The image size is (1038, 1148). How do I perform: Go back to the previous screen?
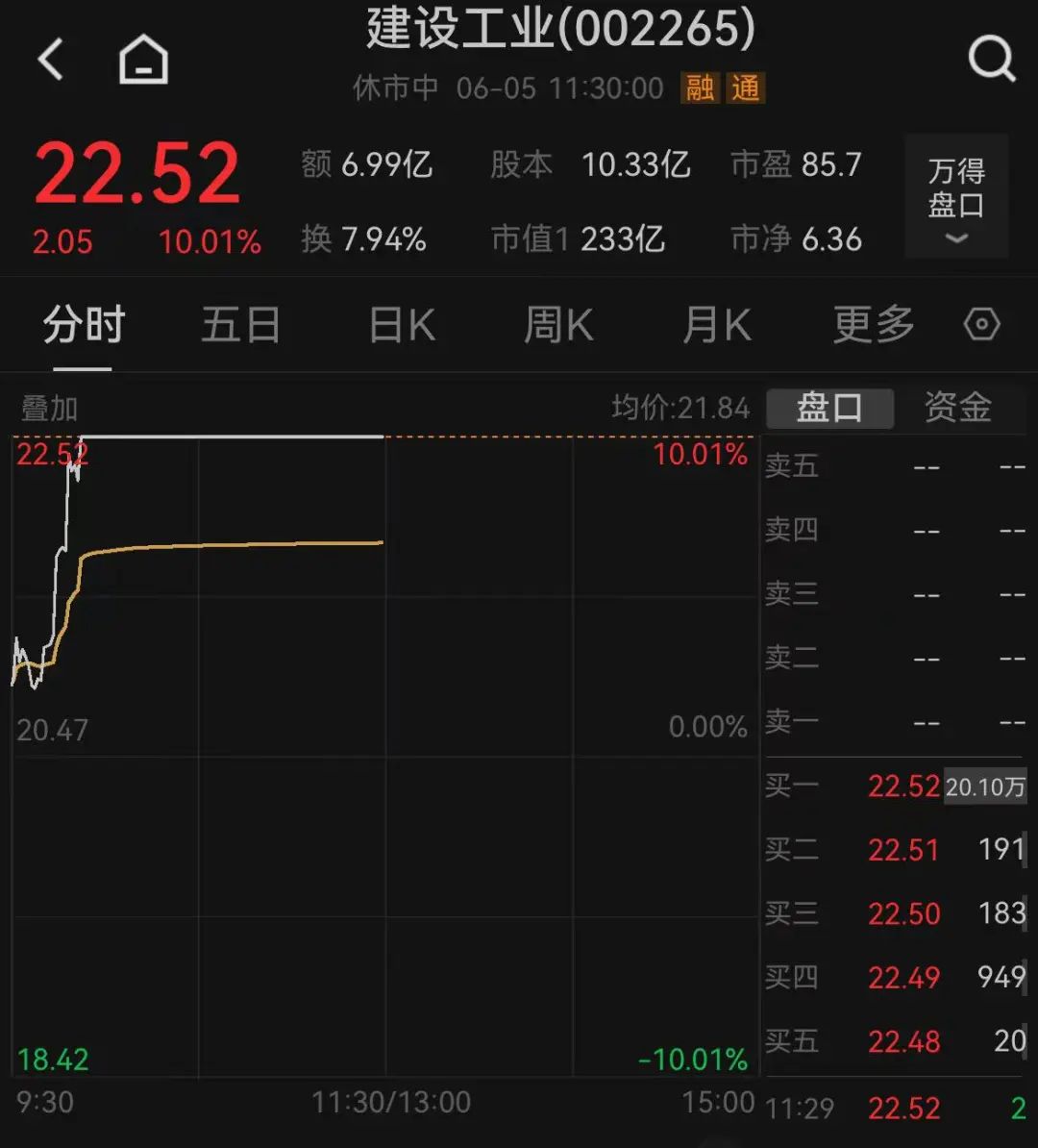coord(50,60)
